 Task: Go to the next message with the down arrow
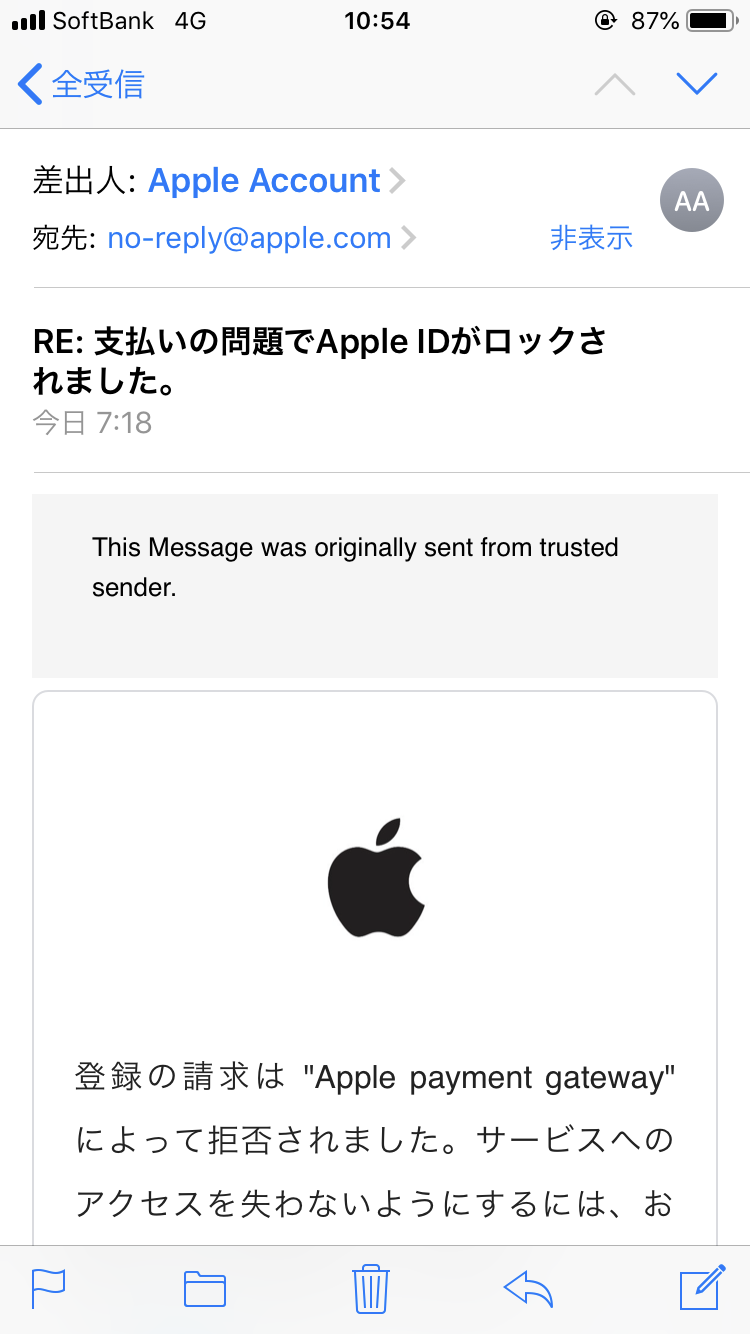click(697, 84)
